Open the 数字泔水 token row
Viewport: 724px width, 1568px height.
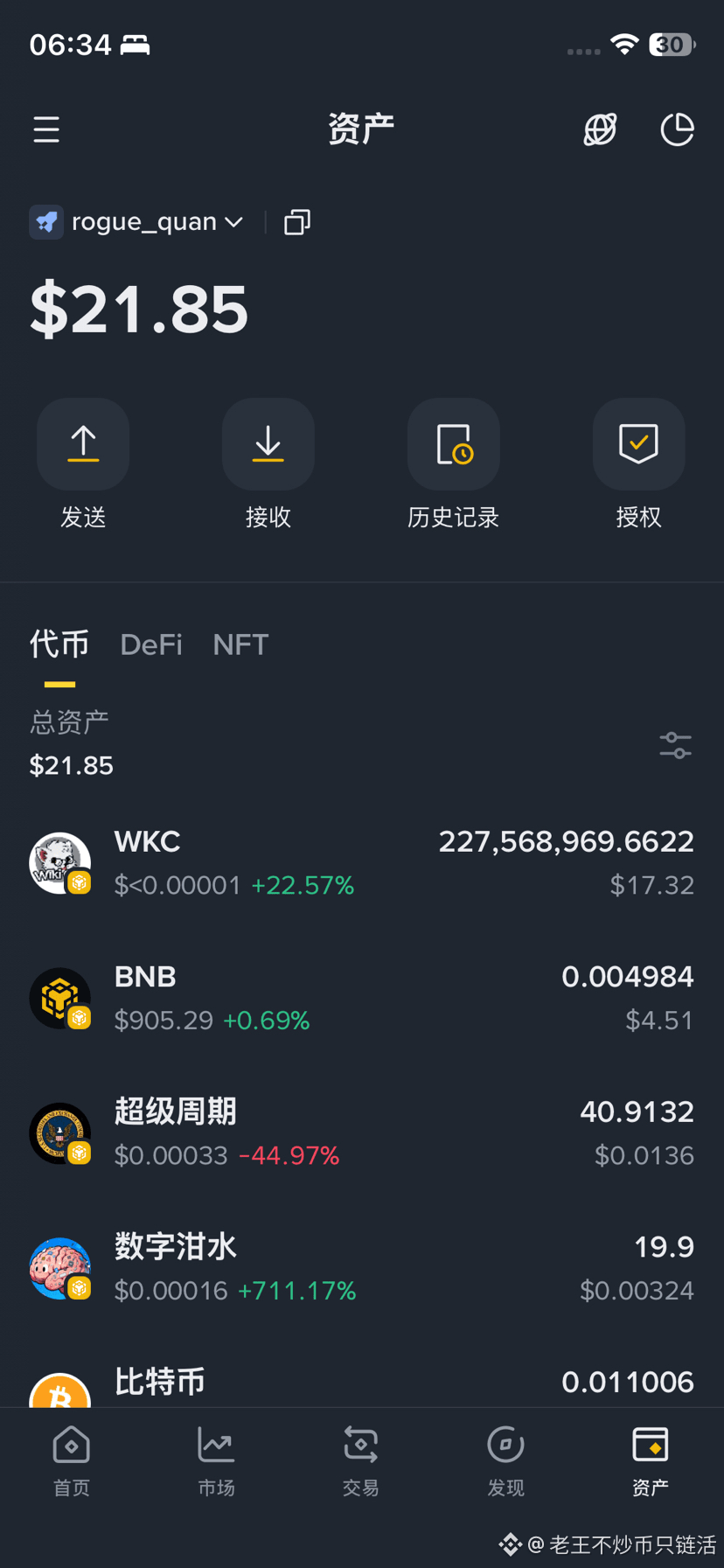point(362,1268)
